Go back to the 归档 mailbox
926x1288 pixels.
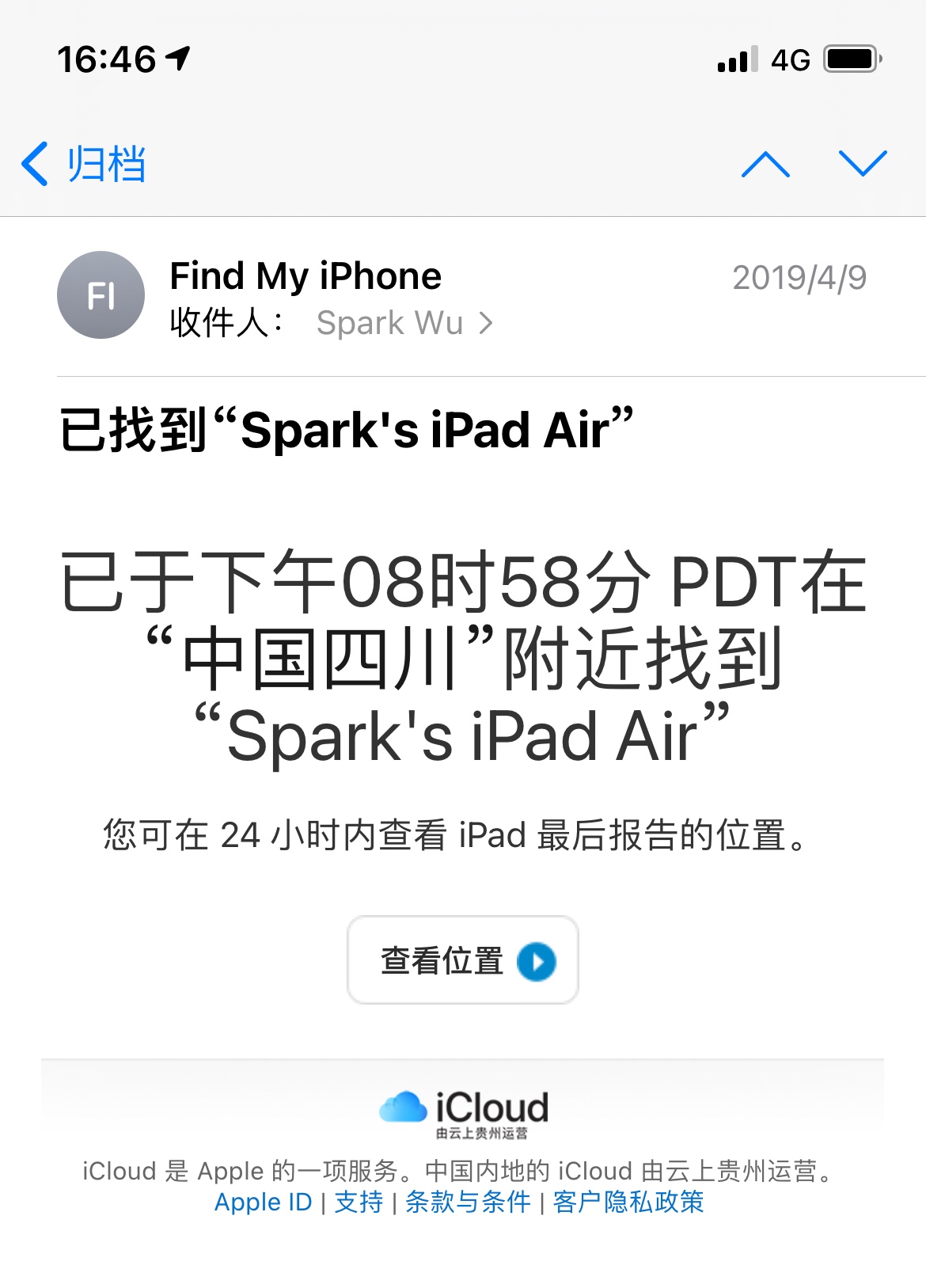(83, 165)
